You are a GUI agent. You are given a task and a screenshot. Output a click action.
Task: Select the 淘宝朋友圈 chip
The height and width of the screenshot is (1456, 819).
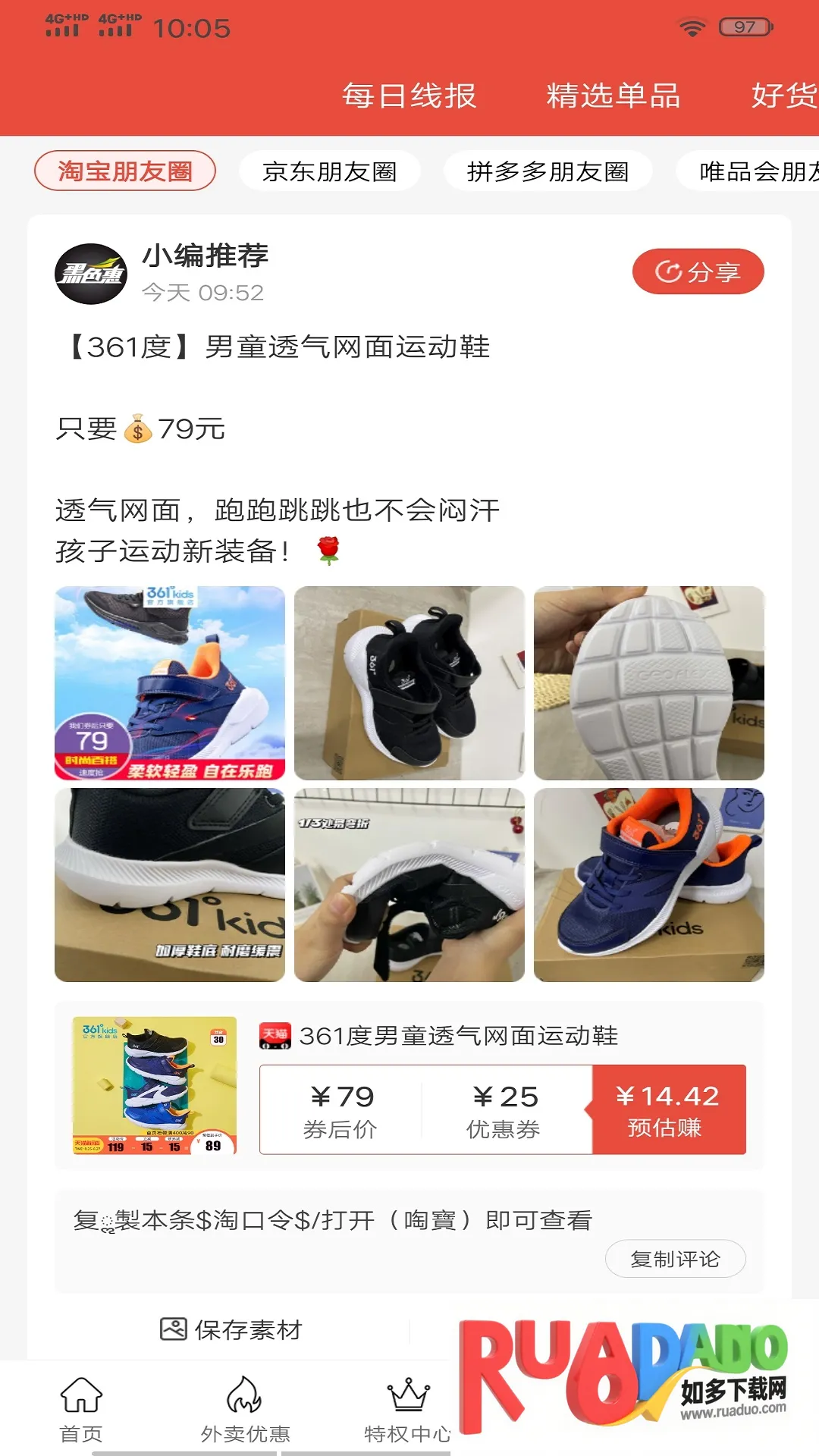(125, 171)
